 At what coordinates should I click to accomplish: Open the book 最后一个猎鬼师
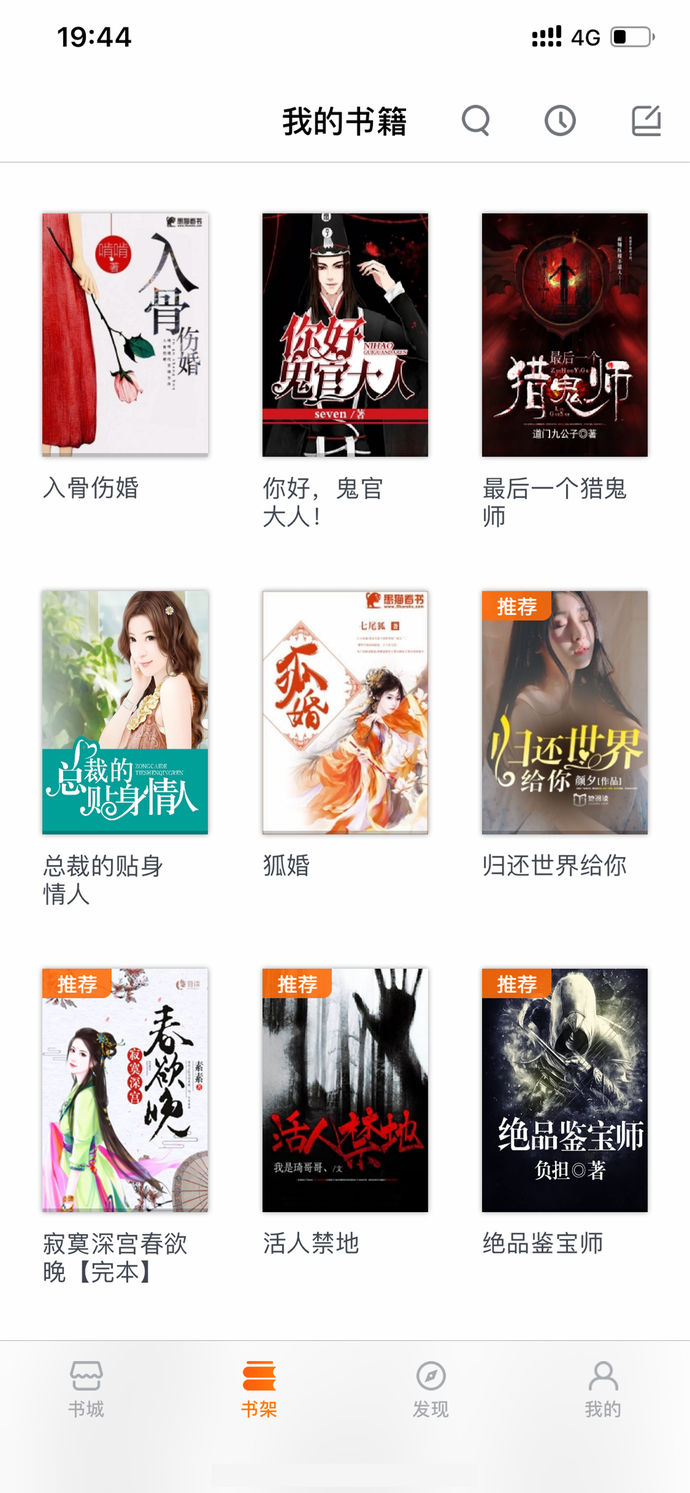pos(565,335)
